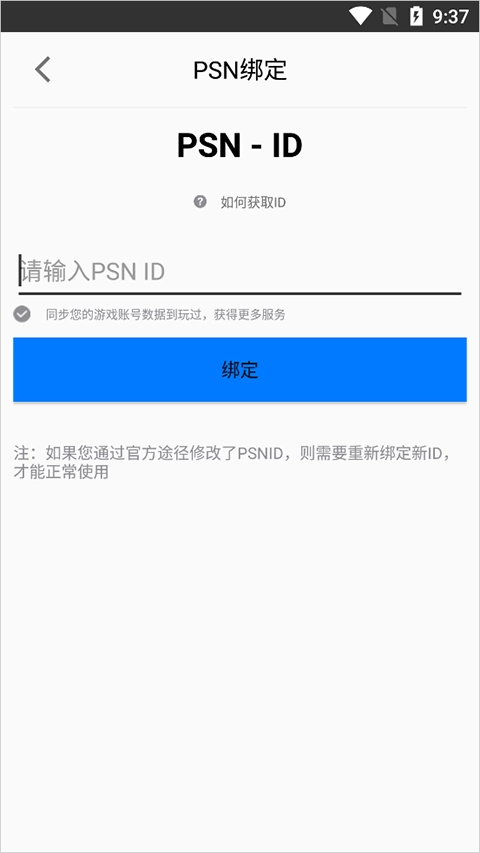This screenshot has width=480, height=853.
Task: Tap the blue 绑定 button
Action: click(x=240, y=370)
